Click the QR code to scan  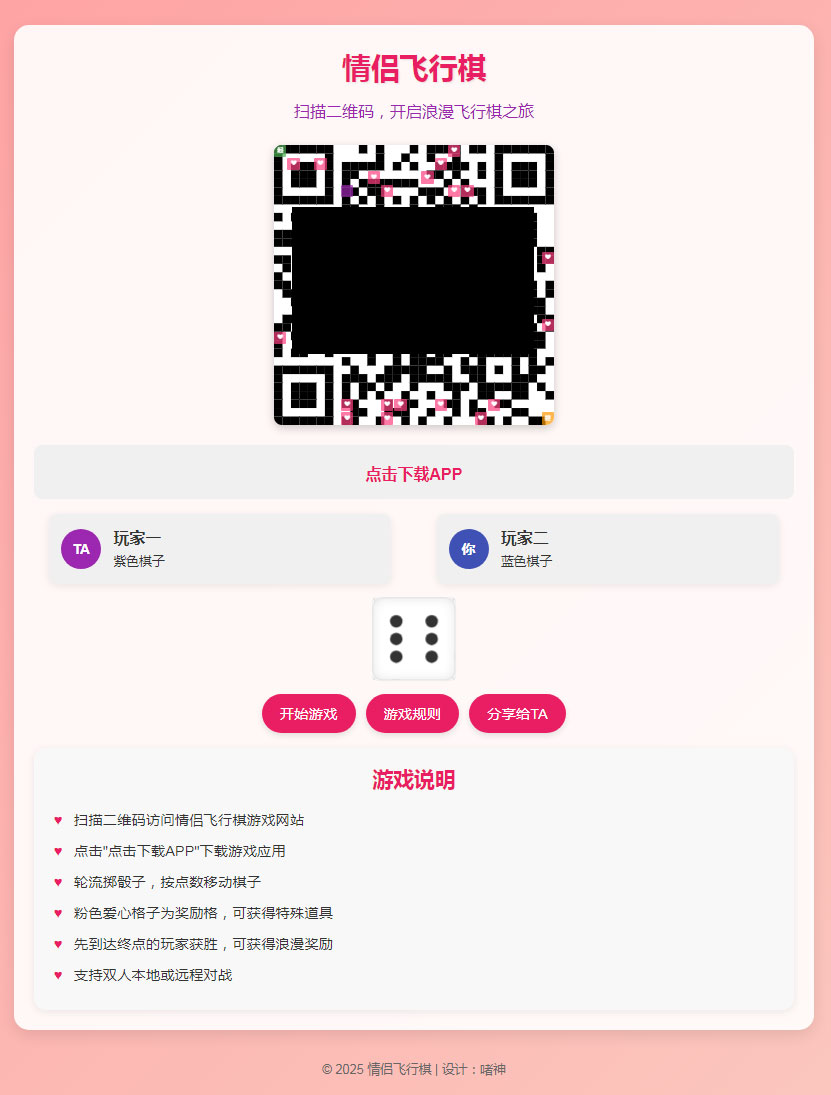[x=413, y=285]
